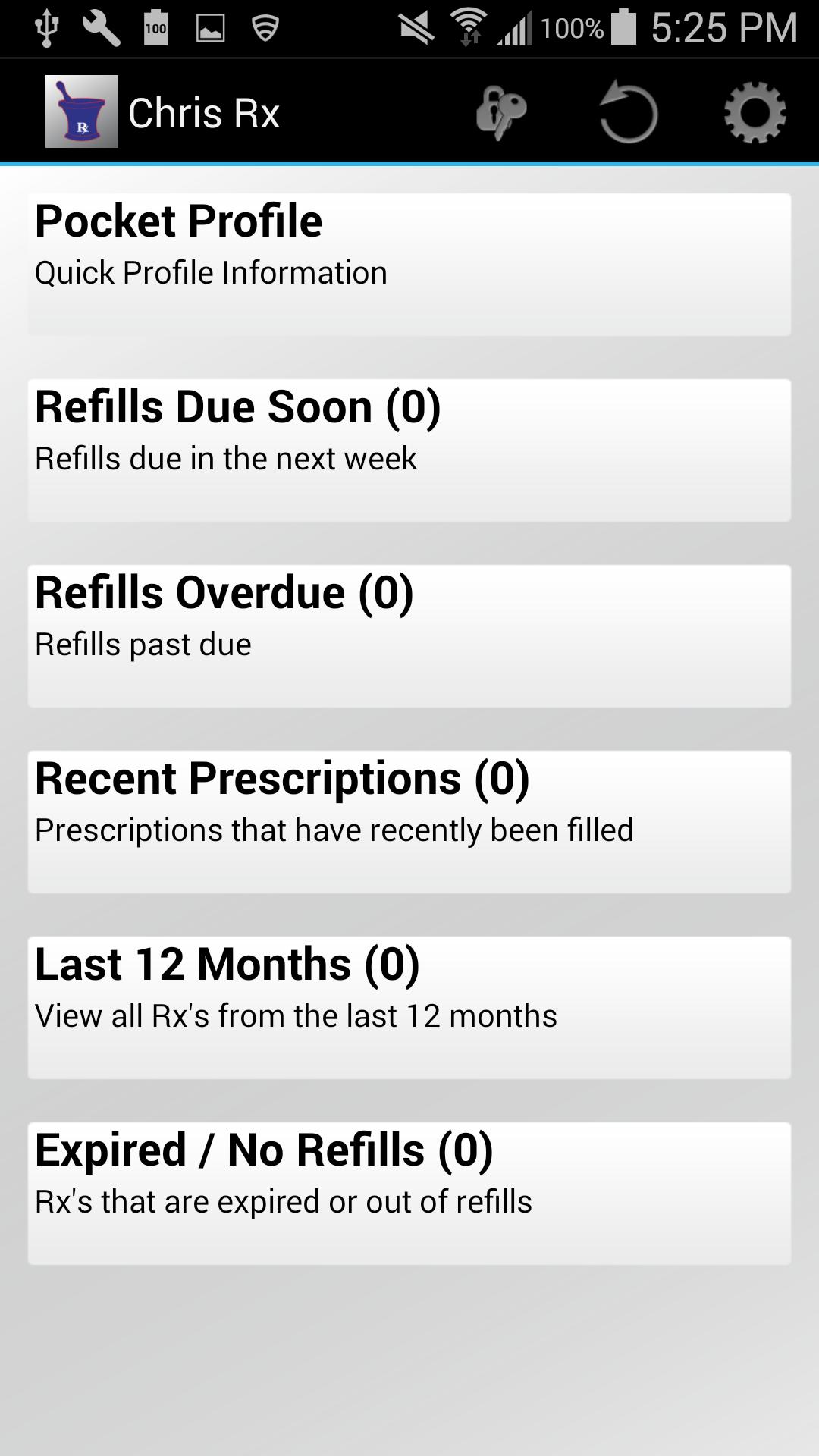819x1456 pixels.
Task: Refresh prescription data with the reload icon
Action: pos(628,114)
